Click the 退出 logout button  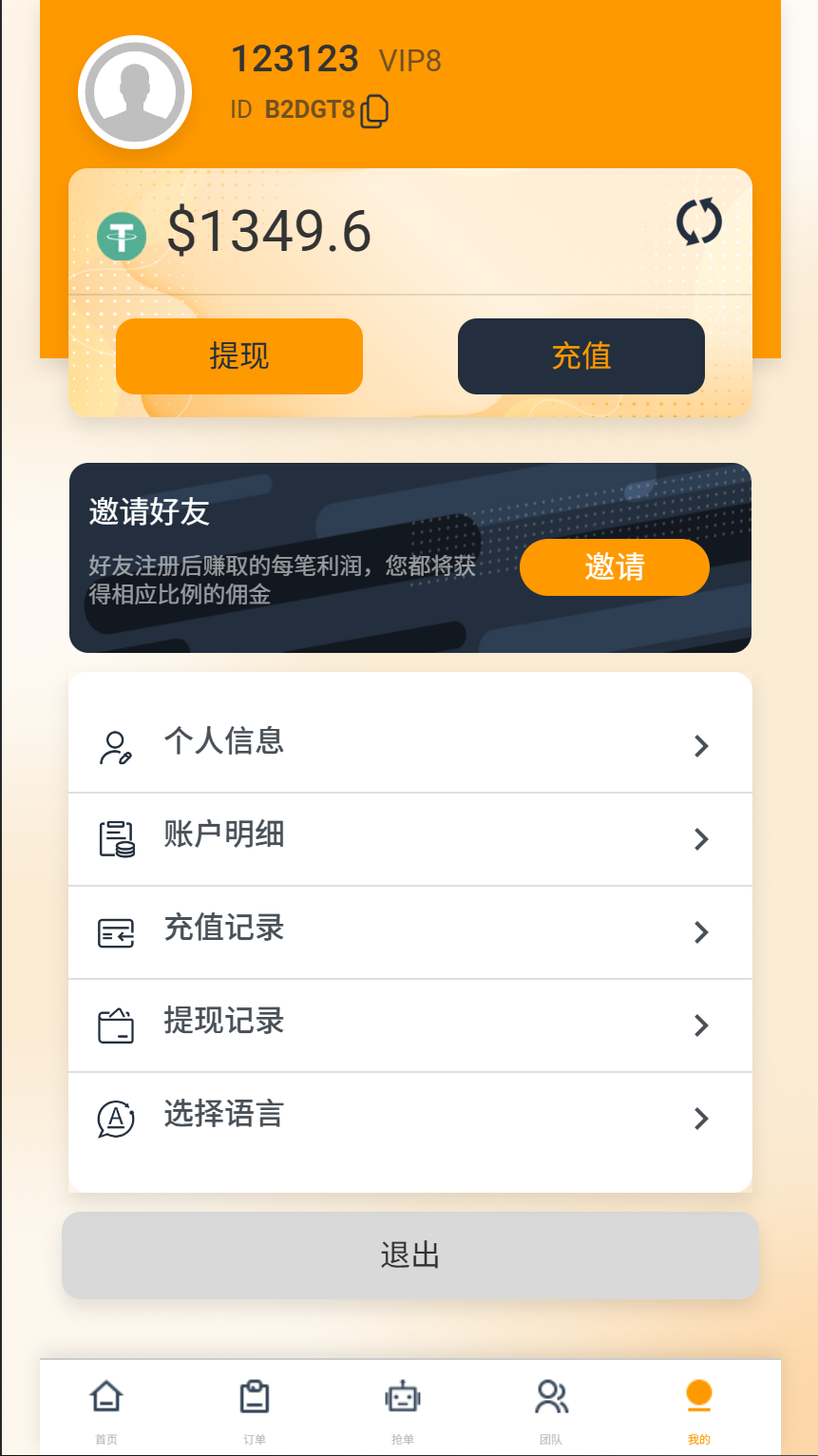coord(409,1255)
